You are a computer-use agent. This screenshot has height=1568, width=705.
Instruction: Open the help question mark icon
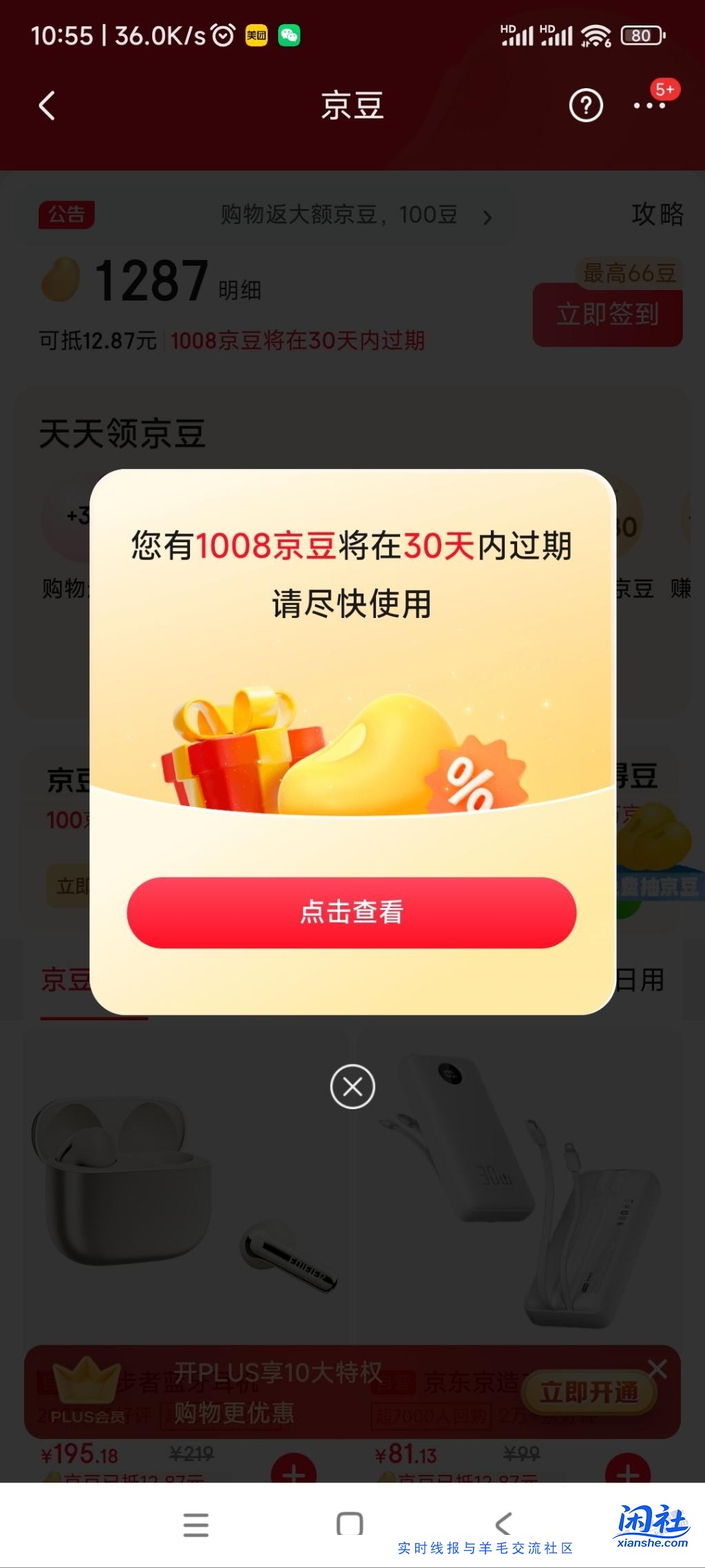pyautogui.click(x=585, y=103)
